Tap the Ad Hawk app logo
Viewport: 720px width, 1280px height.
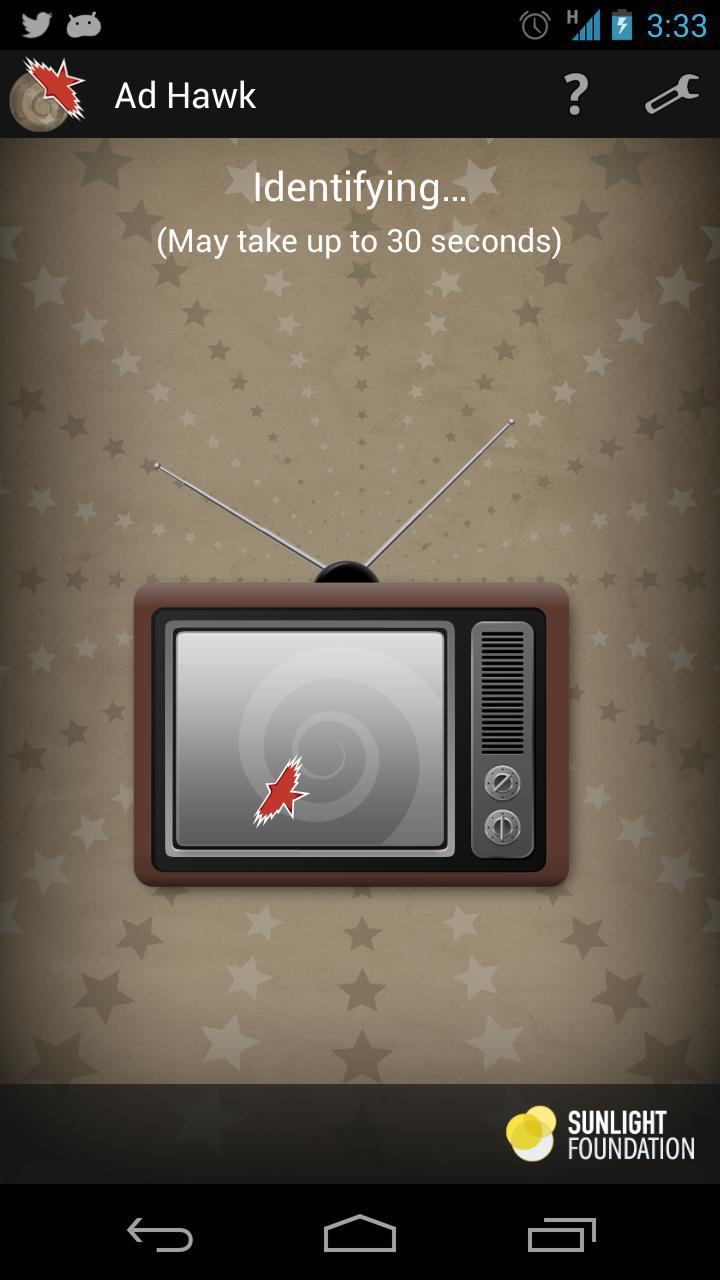point(47,95)
